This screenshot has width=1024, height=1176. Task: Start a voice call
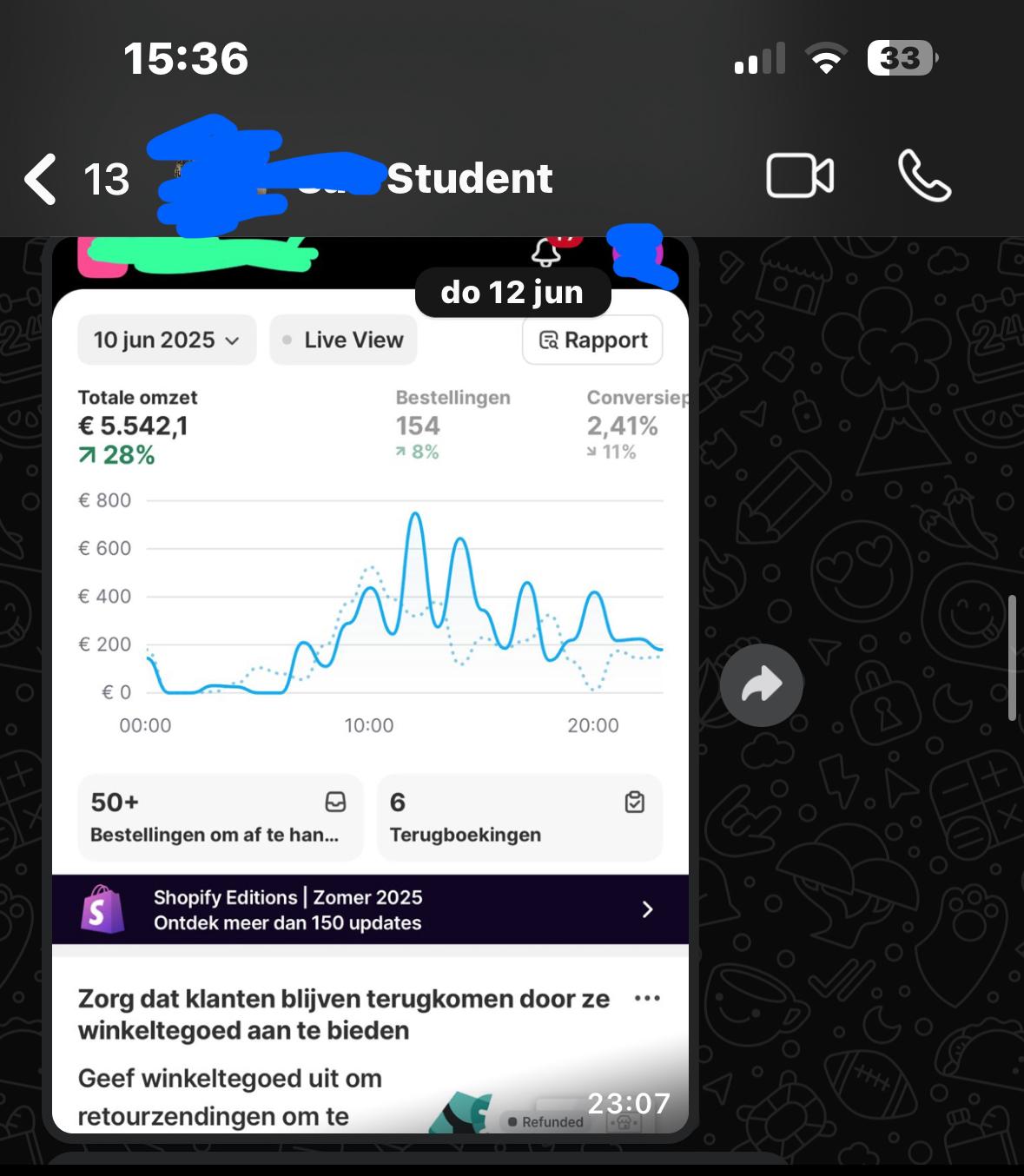point(924,176)
